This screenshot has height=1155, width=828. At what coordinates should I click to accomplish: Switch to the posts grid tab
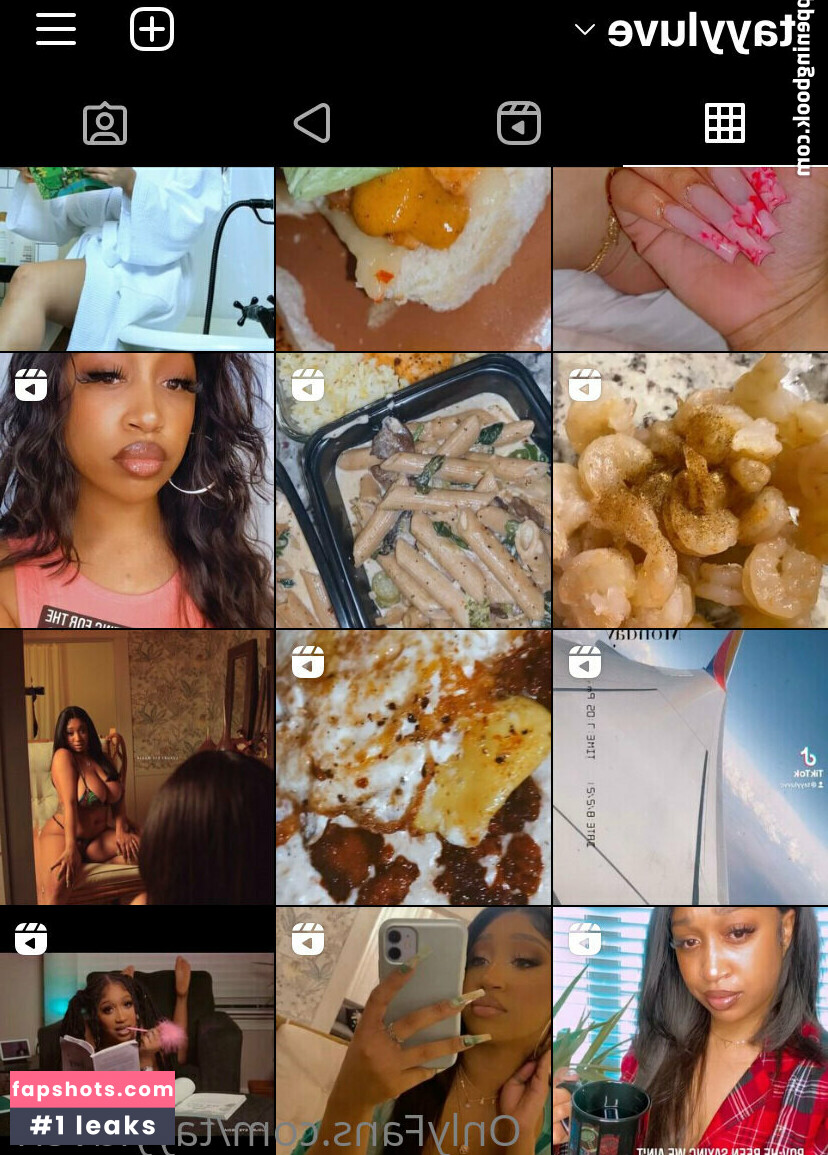click(724, 123)
